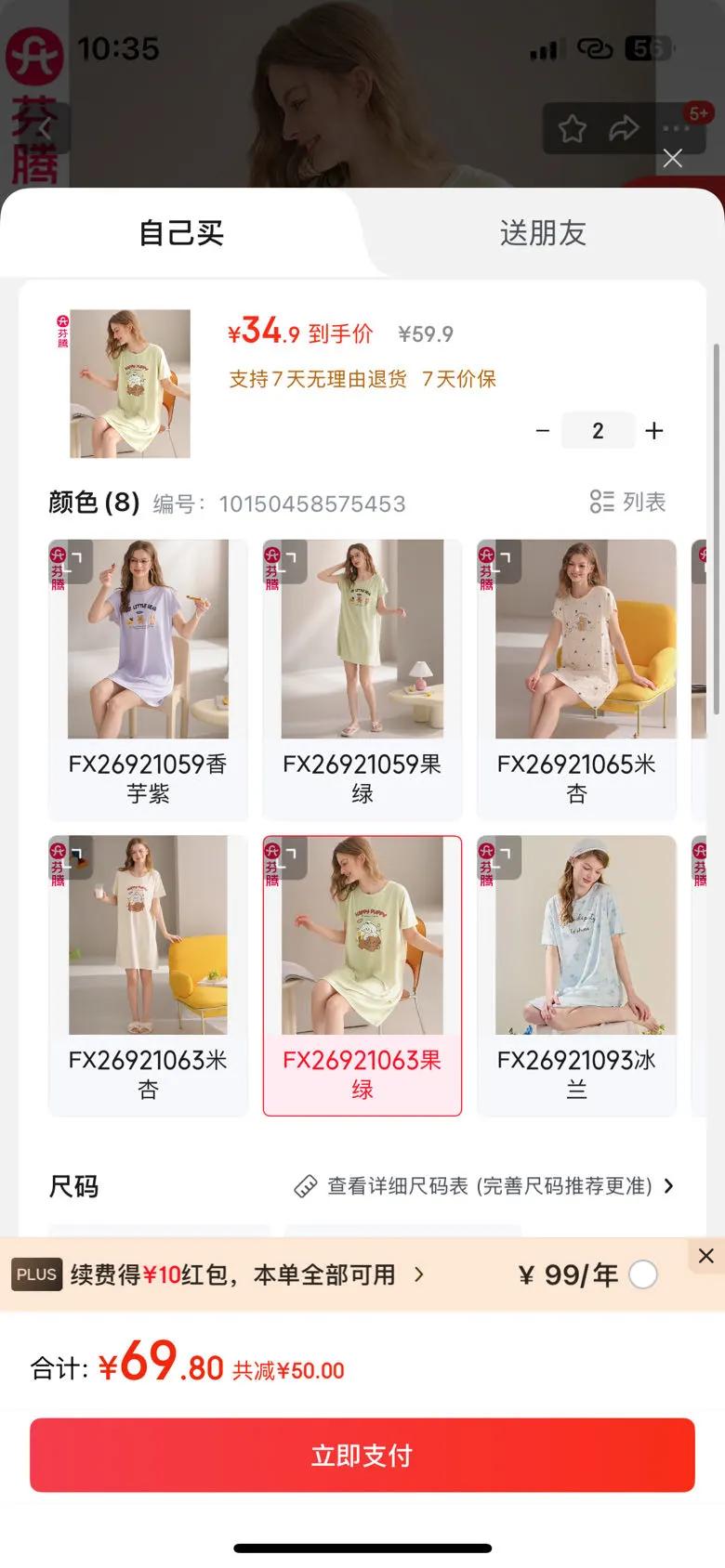The height and width of the screenshot is (1568, 725).
Task: Choose color FX26921059香芋紫
Action: click(148, 678)
